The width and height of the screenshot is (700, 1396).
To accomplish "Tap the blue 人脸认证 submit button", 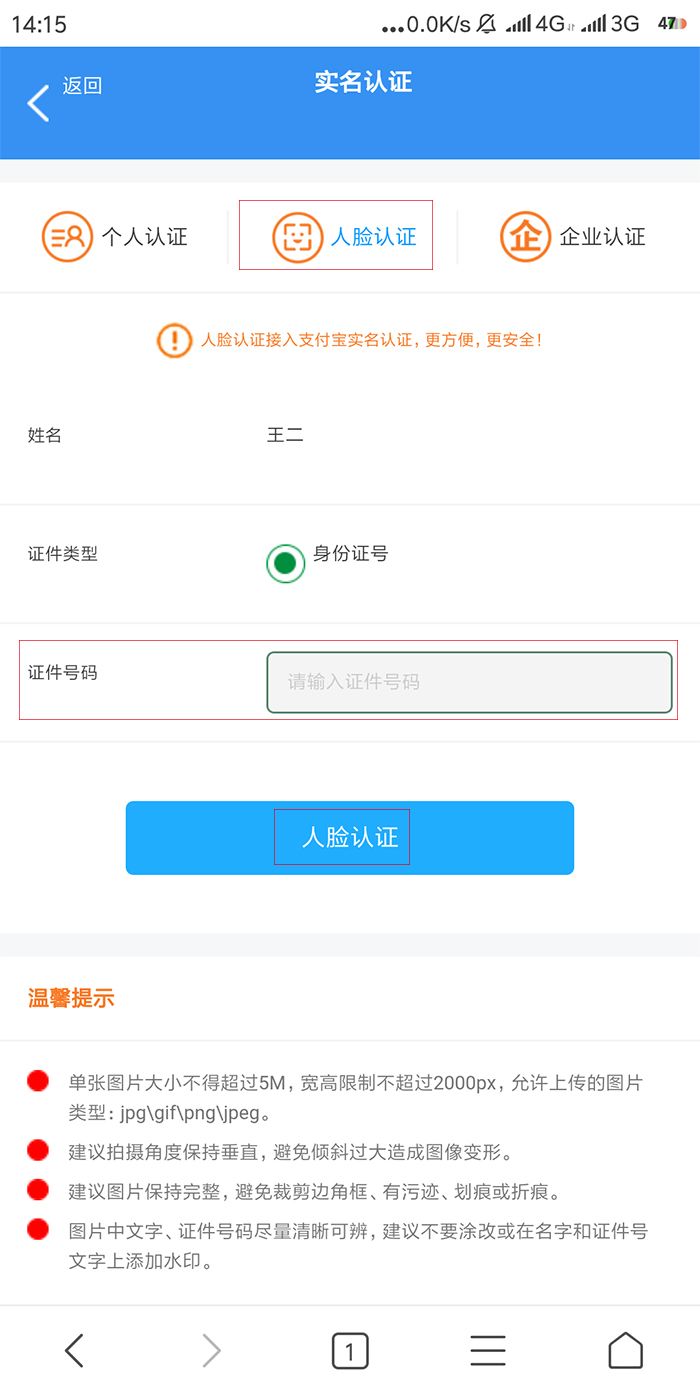I will coord(350,838).
